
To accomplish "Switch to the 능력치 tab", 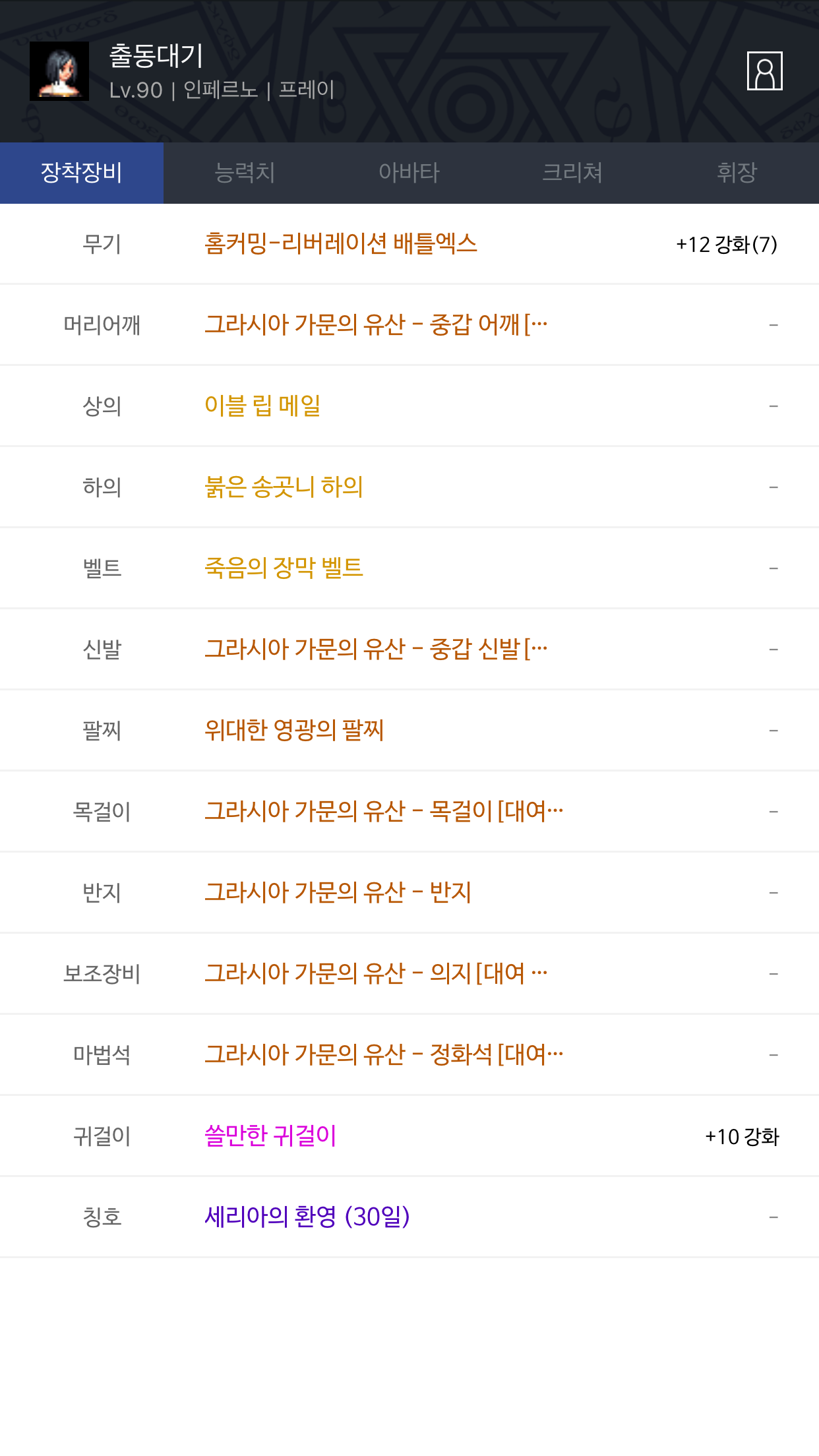I will coord(245,173).
